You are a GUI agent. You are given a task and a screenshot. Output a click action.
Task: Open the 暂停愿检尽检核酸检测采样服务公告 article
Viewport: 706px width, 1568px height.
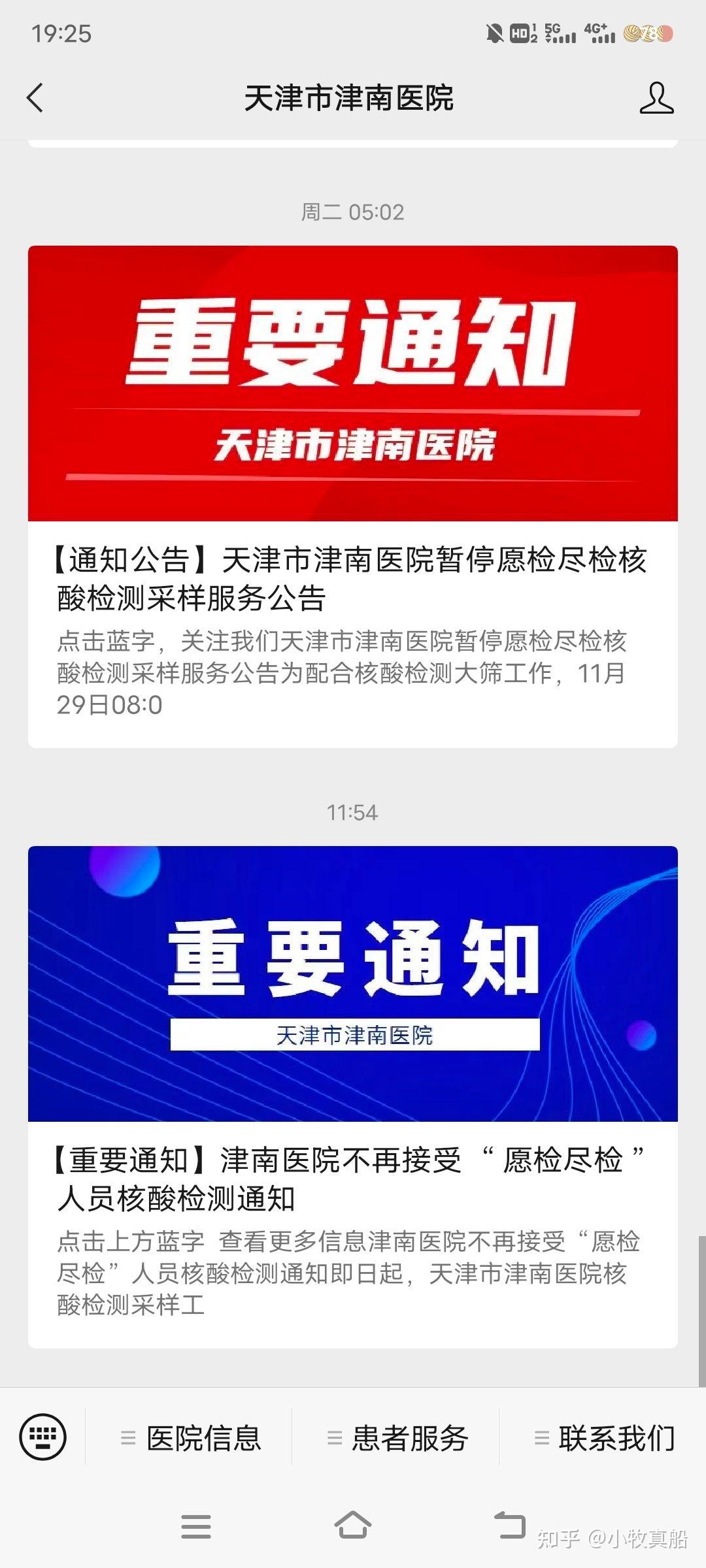[352, 578]
